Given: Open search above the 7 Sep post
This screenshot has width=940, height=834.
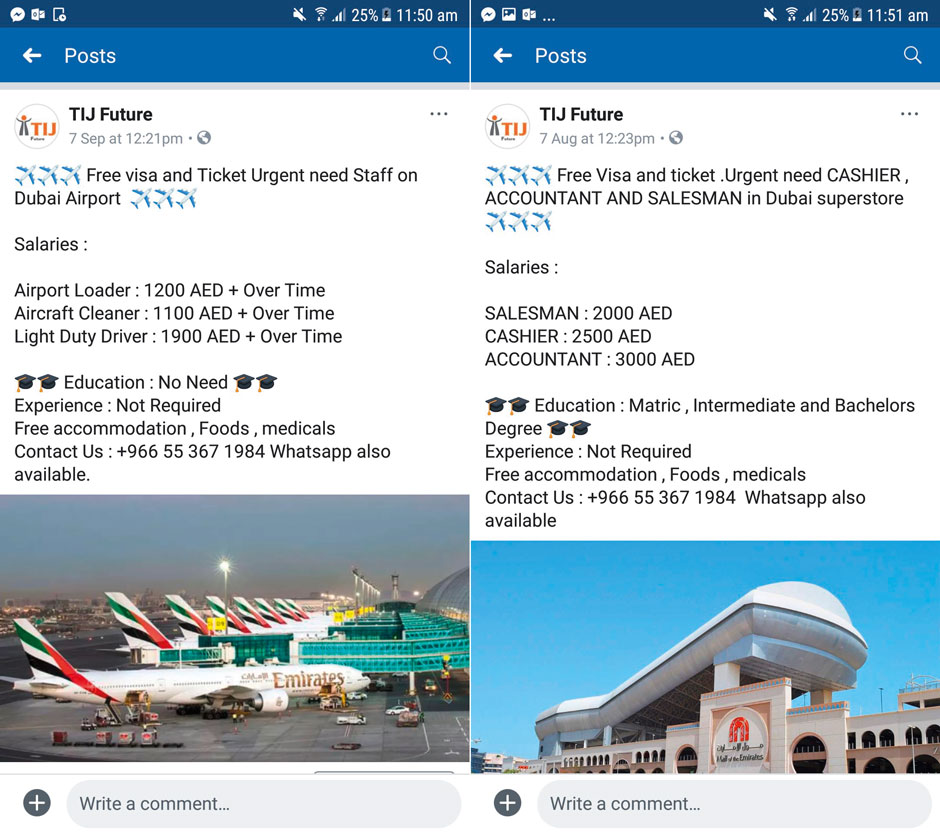Looking at the screenshot, I should 442,55.
